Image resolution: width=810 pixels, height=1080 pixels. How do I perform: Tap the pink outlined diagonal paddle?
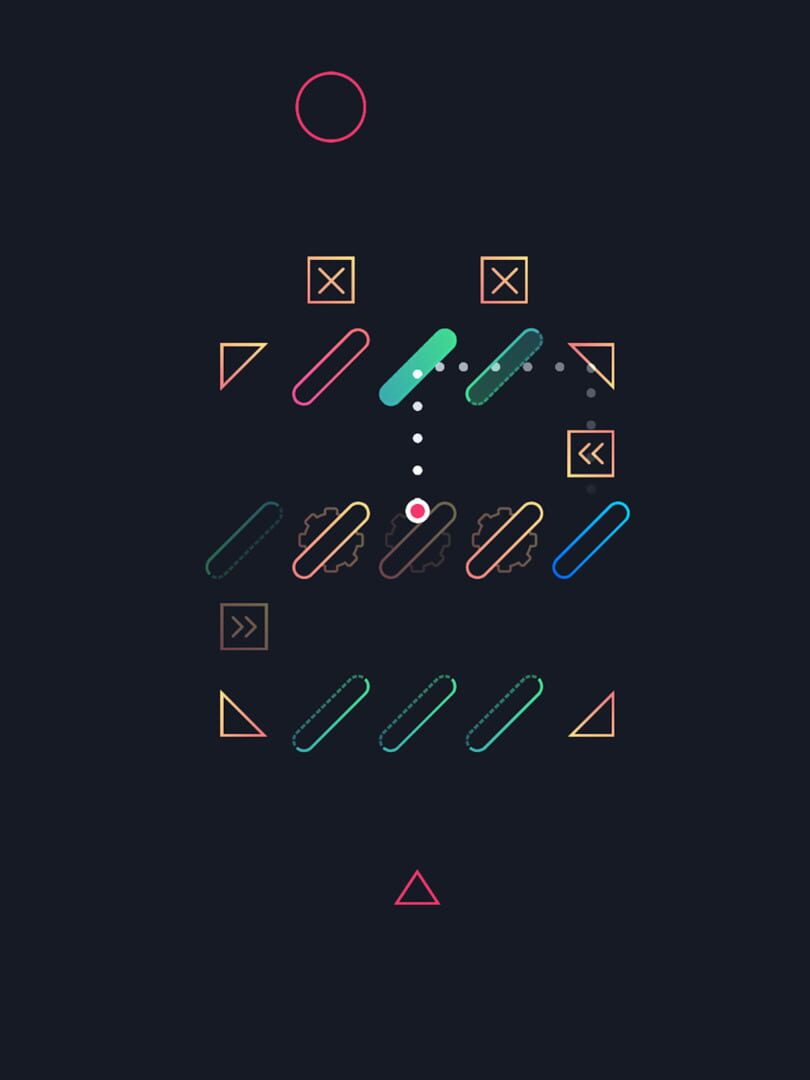tap(331, 367)
